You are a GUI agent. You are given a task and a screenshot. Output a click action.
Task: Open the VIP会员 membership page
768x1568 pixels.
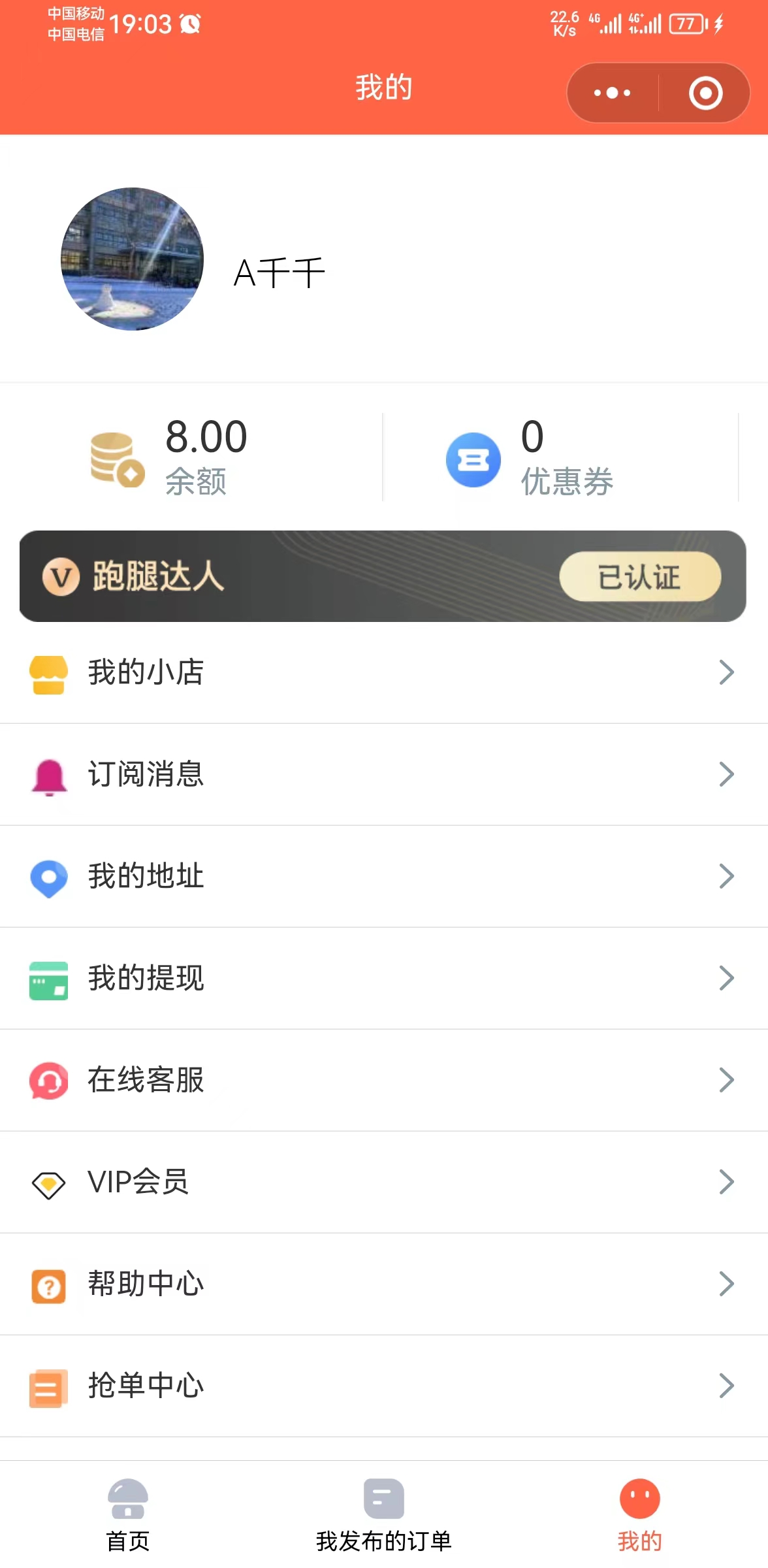[384, 1182]
